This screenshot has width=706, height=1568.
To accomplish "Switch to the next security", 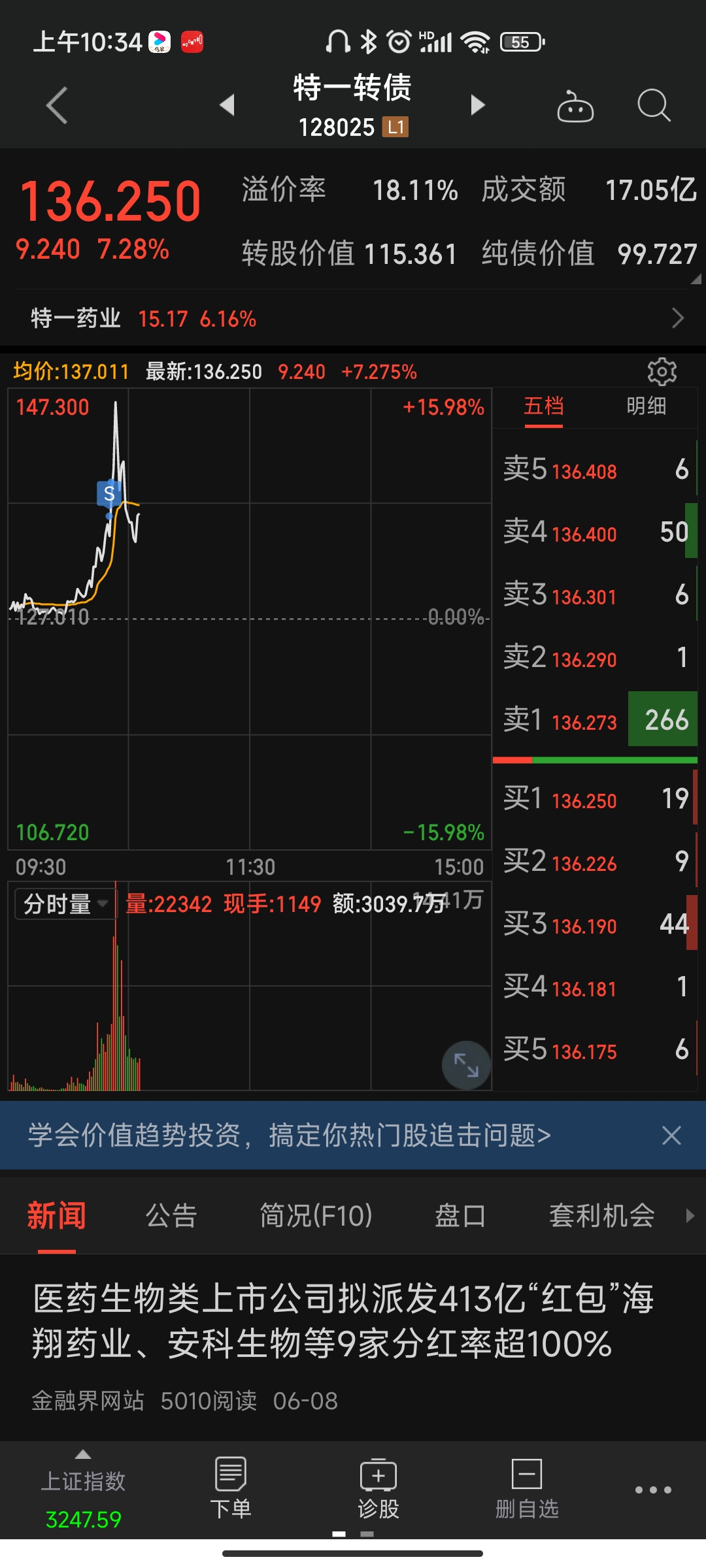I will click(478, 105).
